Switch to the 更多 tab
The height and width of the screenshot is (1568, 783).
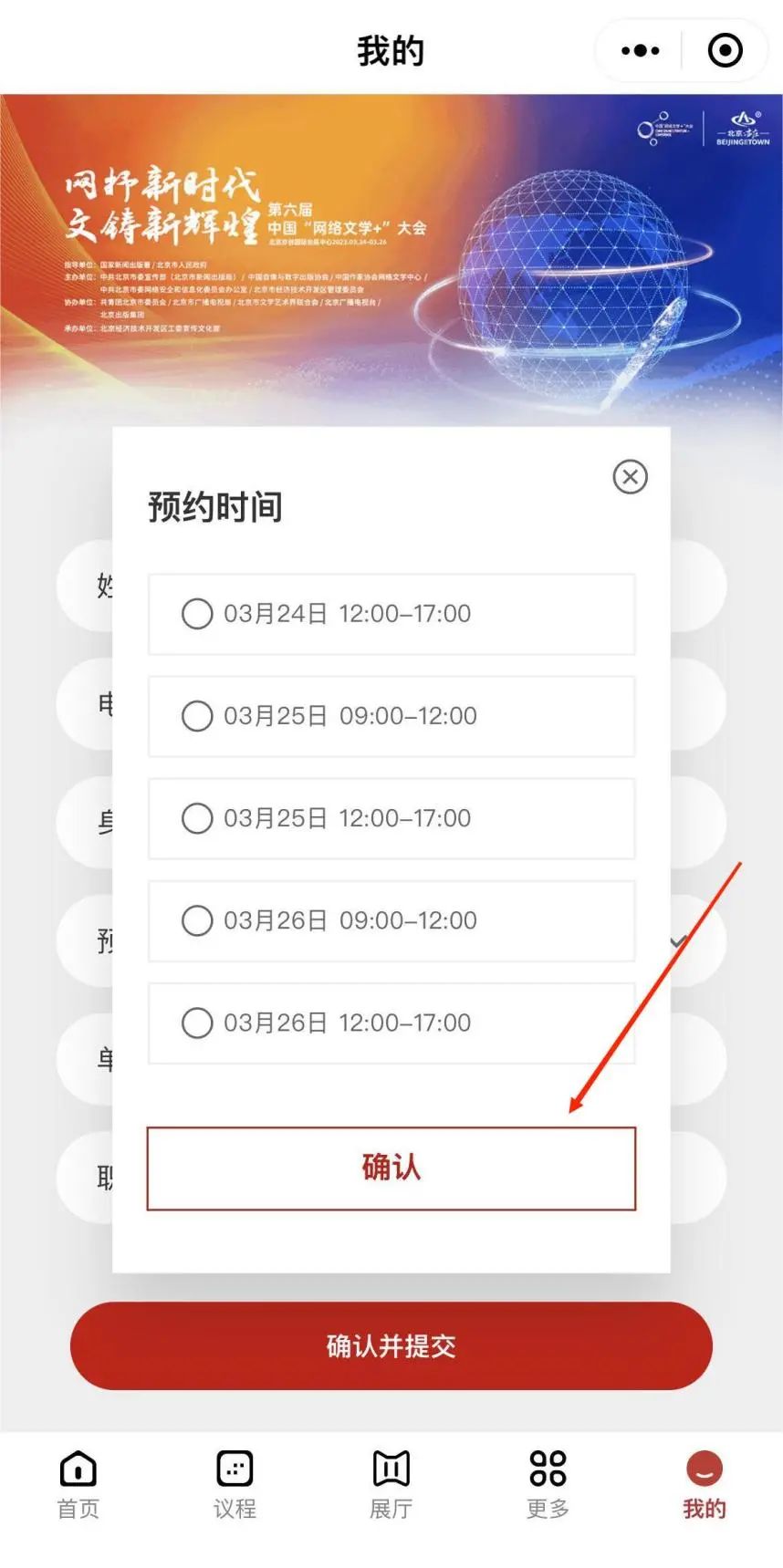pyautogui.click(x=548, y=1484)
